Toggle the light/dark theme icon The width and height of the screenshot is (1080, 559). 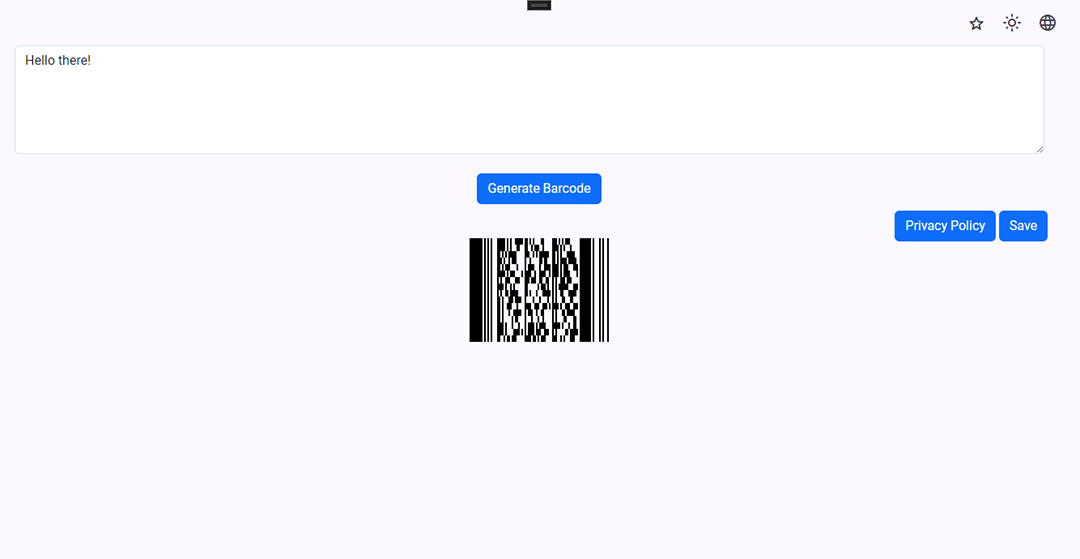pyautogui.click(x=1012, y=23)
